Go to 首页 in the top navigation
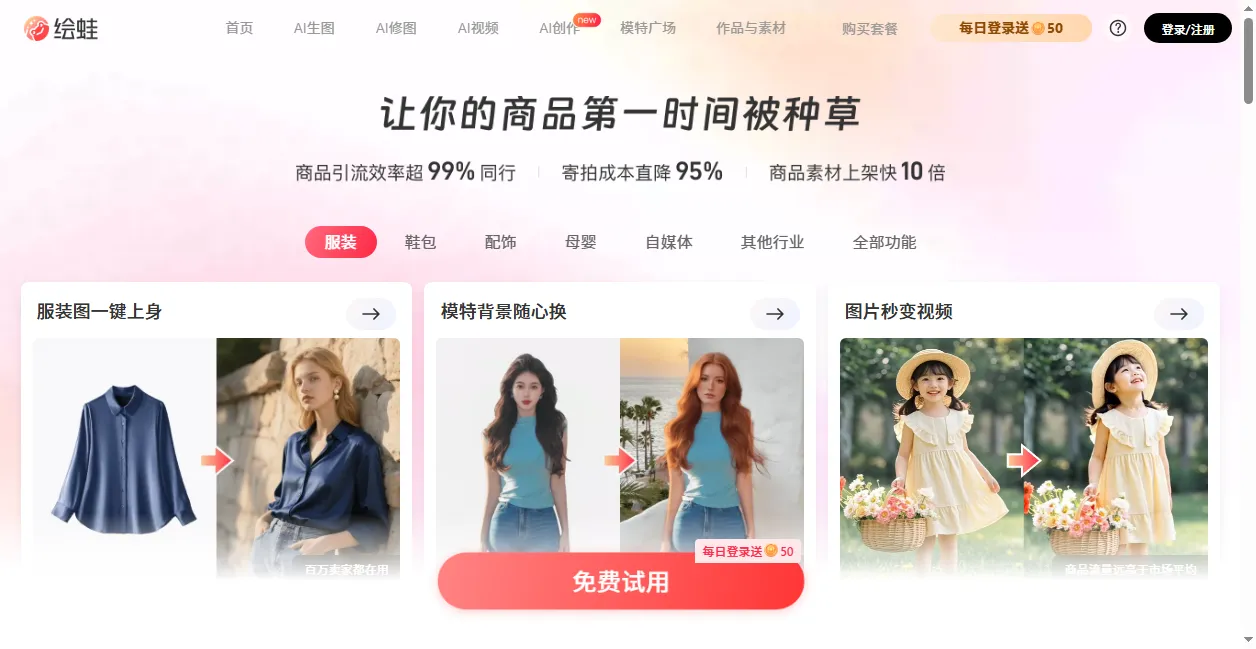This screenshot has width=1256, height=649. pos(239,28)
